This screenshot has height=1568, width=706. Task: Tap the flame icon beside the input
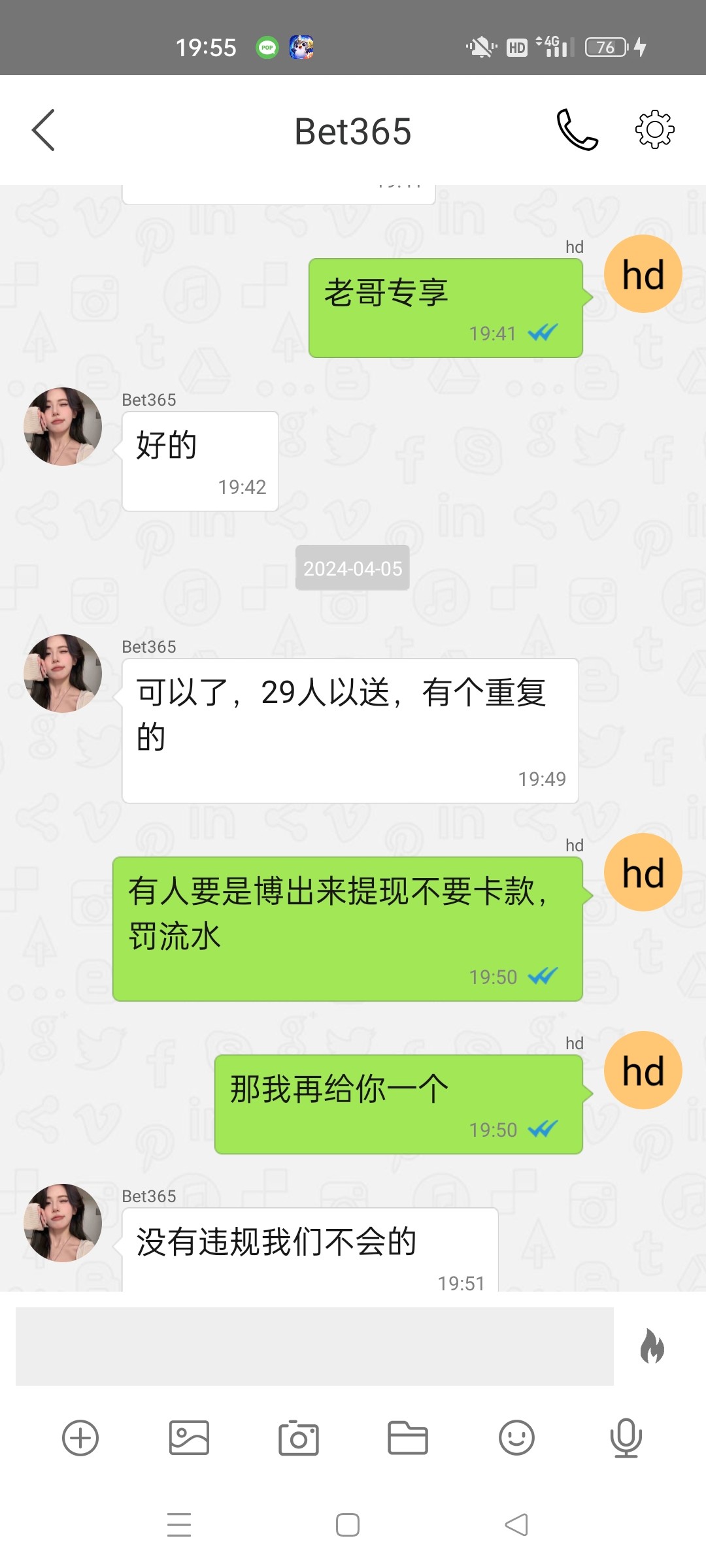coord(652,1346)
